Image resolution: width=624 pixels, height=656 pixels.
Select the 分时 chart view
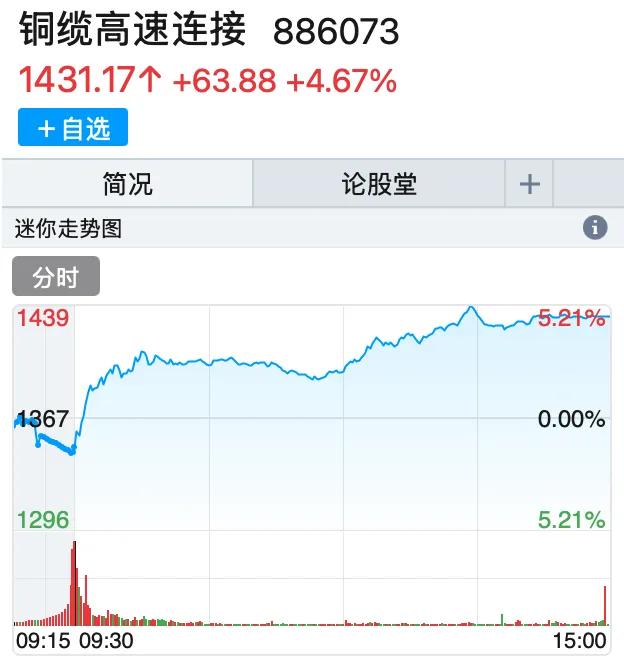tap(56, 277)
